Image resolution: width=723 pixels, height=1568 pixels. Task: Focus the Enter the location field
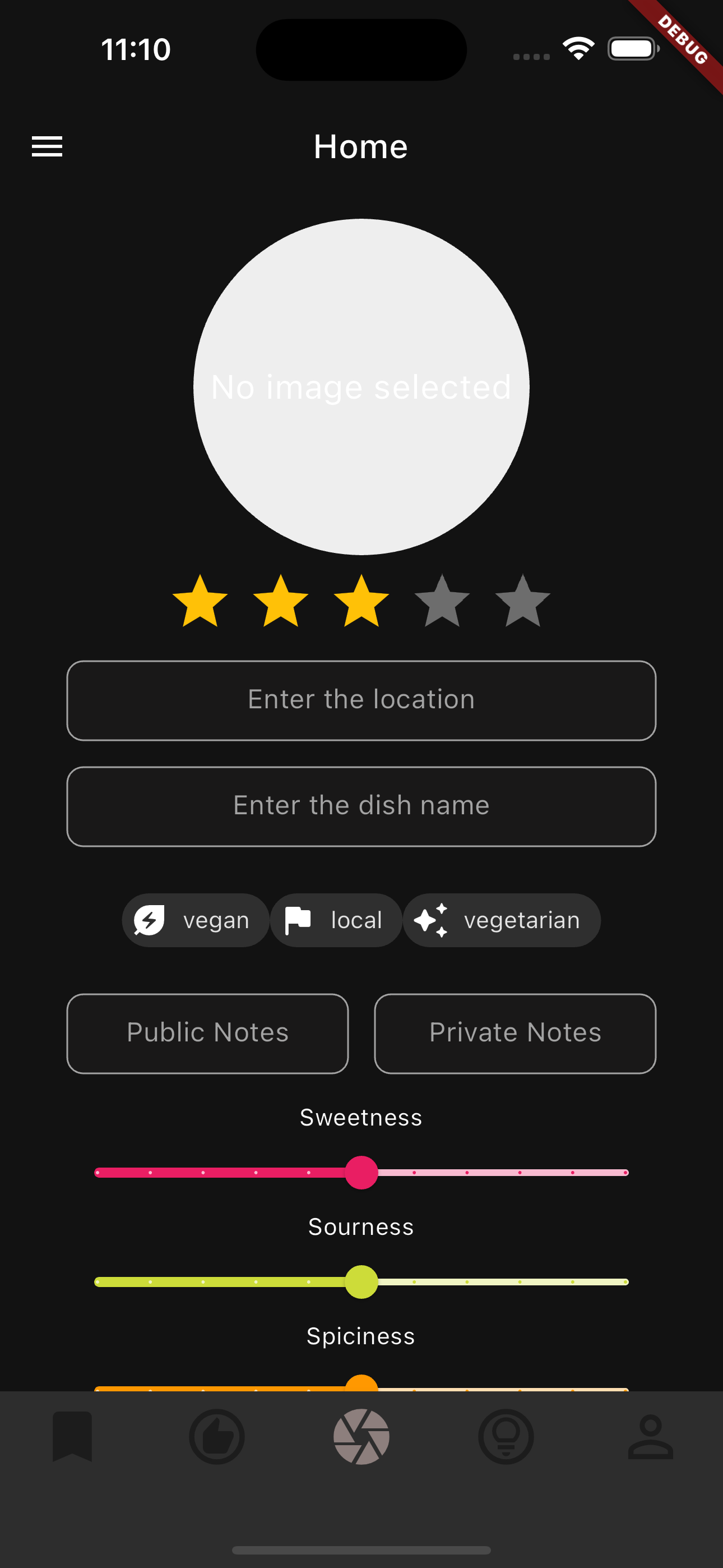[x=361, y=700]
